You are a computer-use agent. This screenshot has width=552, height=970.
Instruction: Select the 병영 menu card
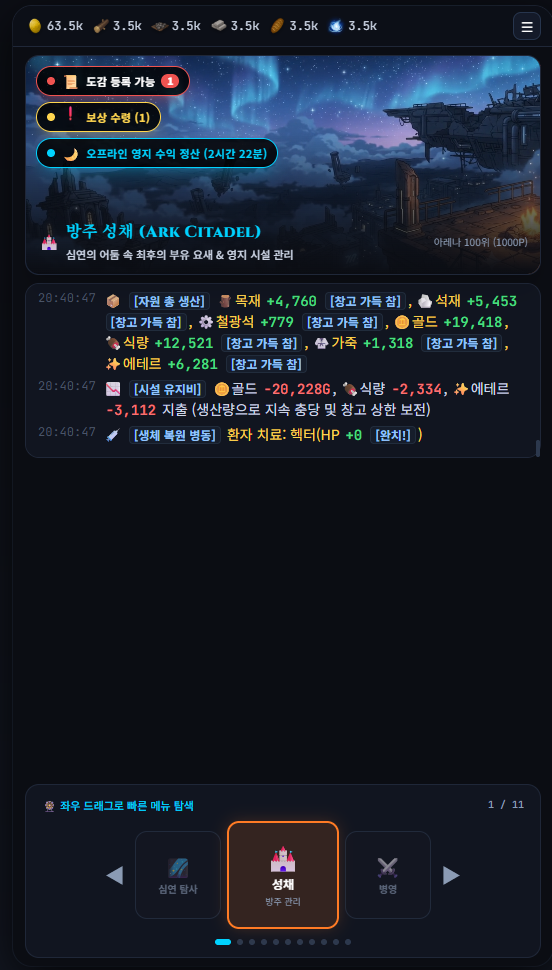click(x=387, y=875)
